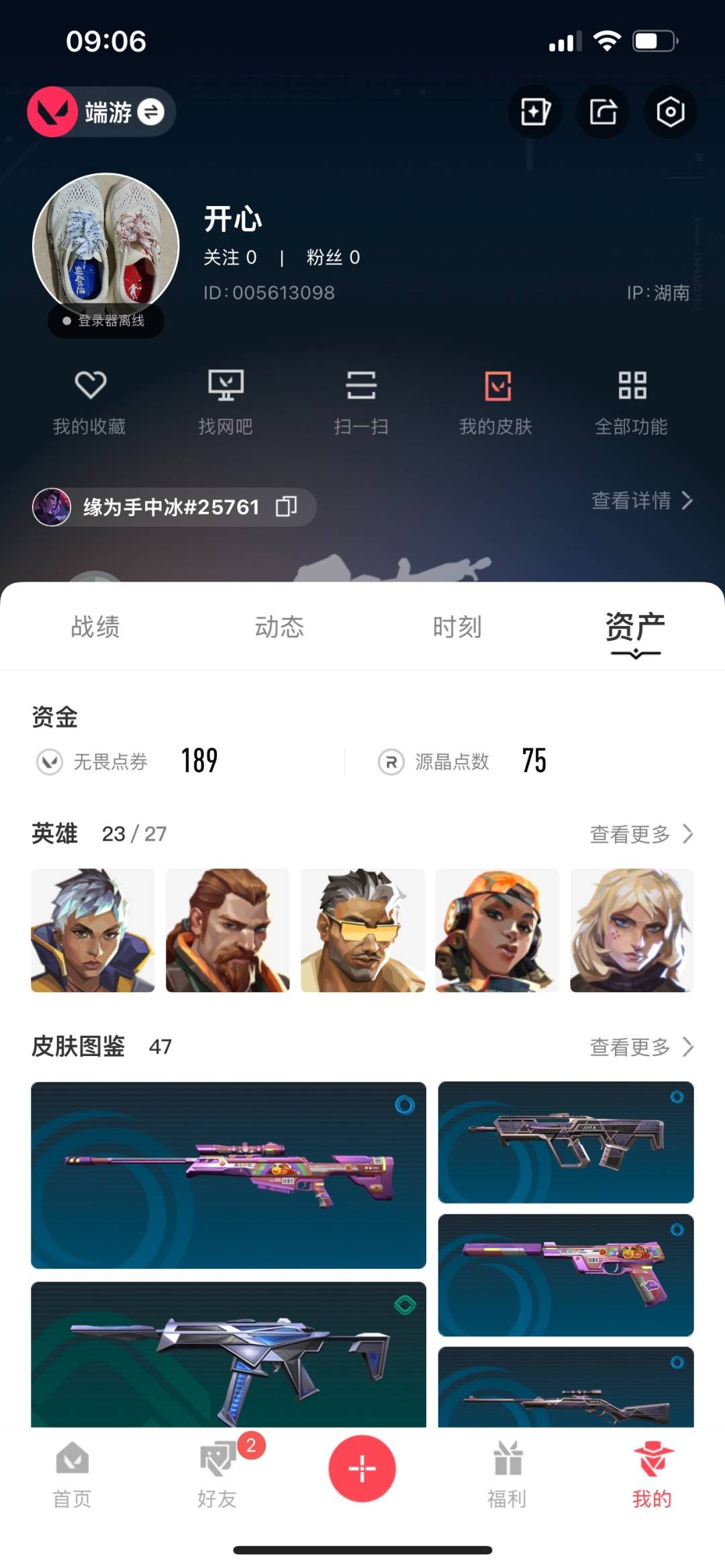Open 查看详情 details link
Viewport: 725px width, 1568px height.
coord(642,501)
